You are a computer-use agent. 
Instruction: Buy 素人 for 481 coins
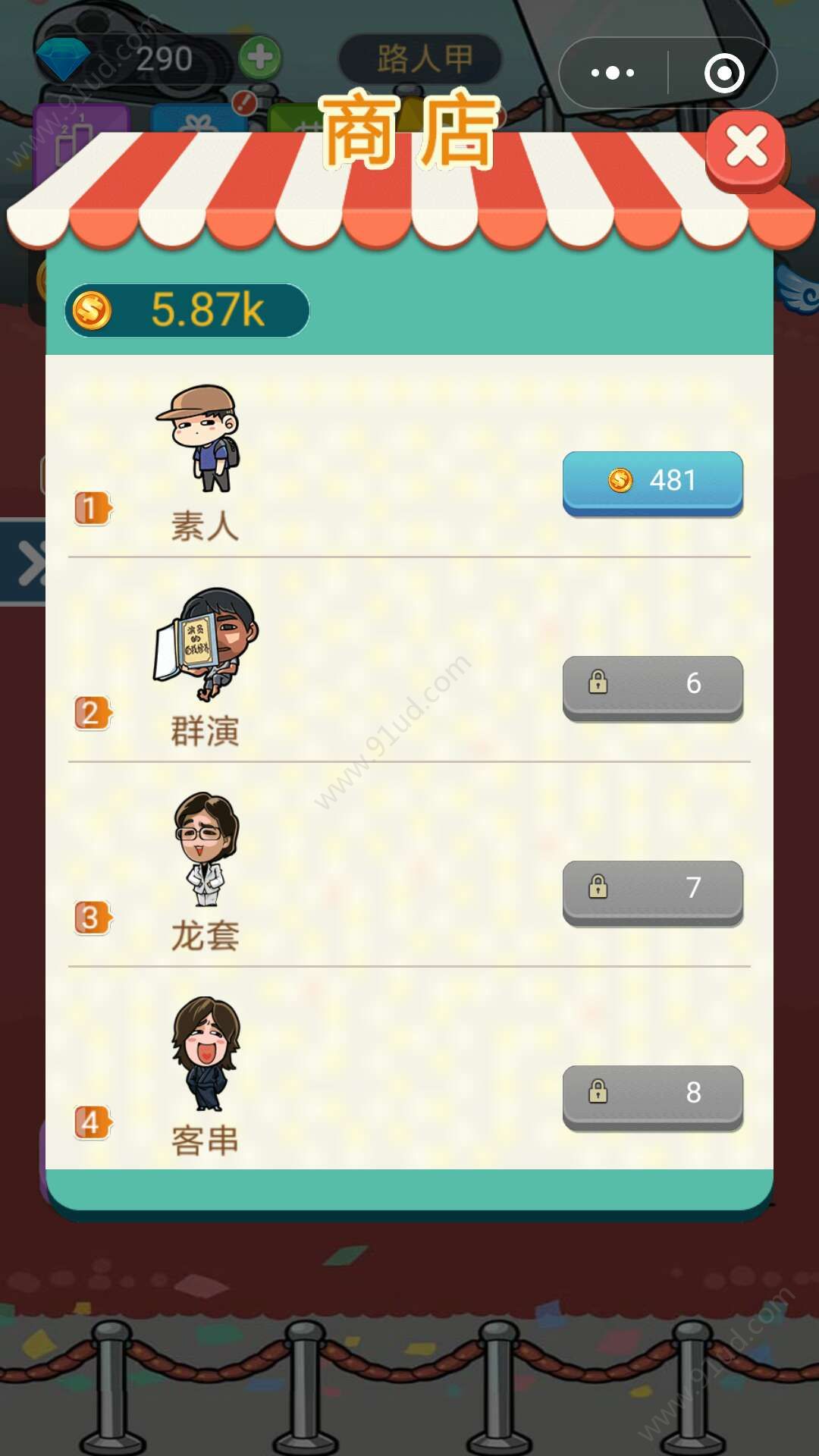[652, 482]
